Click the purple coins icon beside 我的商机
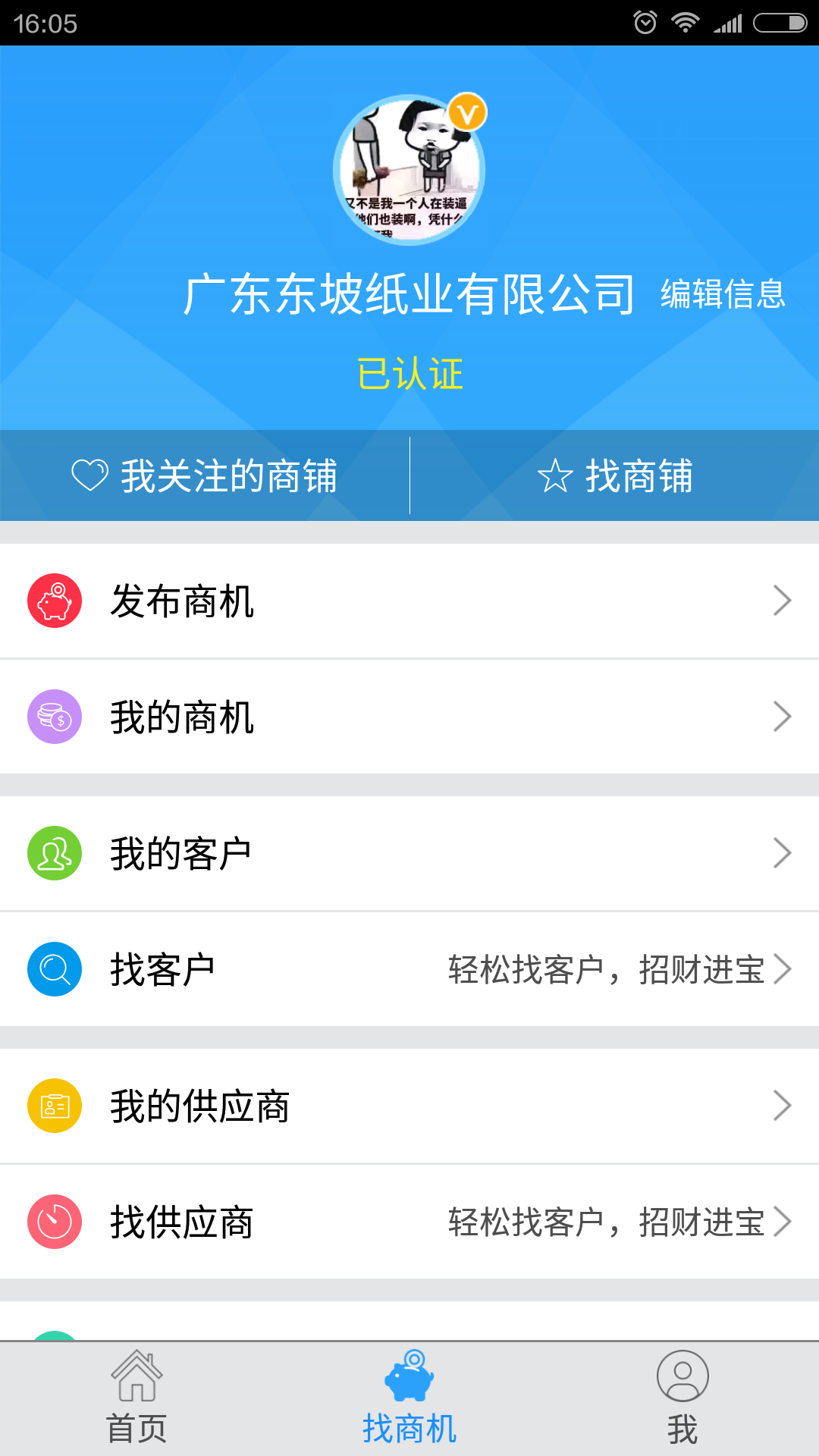Screen dimensions: 819x1456 (x=54, y=716)
